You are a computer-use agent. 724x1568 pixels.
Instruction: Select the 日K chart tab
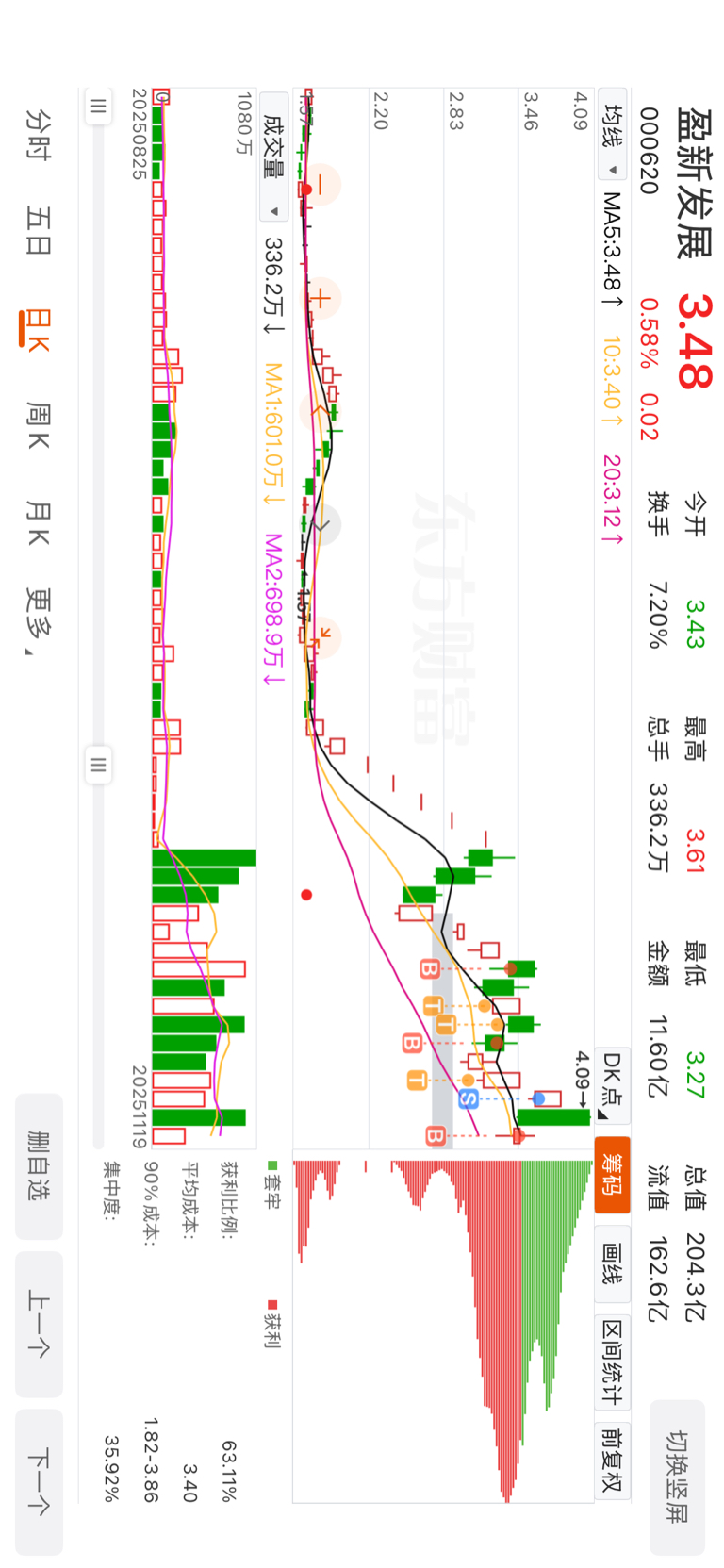point(39,330)
